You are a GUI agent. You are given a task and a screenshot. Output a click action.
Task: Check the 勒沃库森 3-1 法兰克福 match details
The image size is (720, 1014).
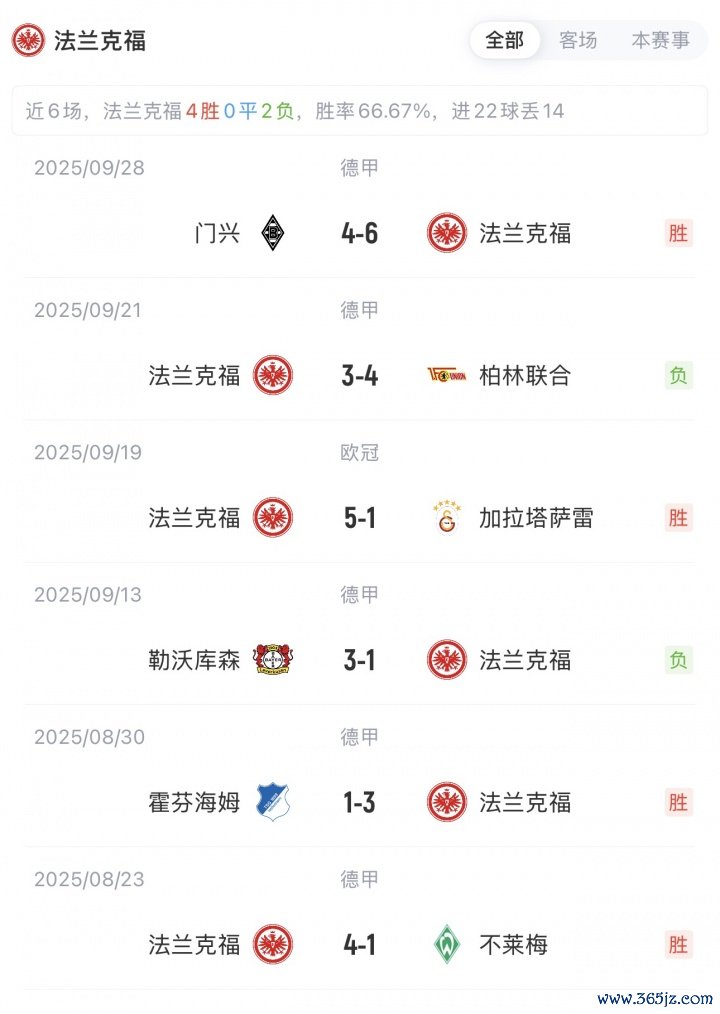tap(359, 660)
